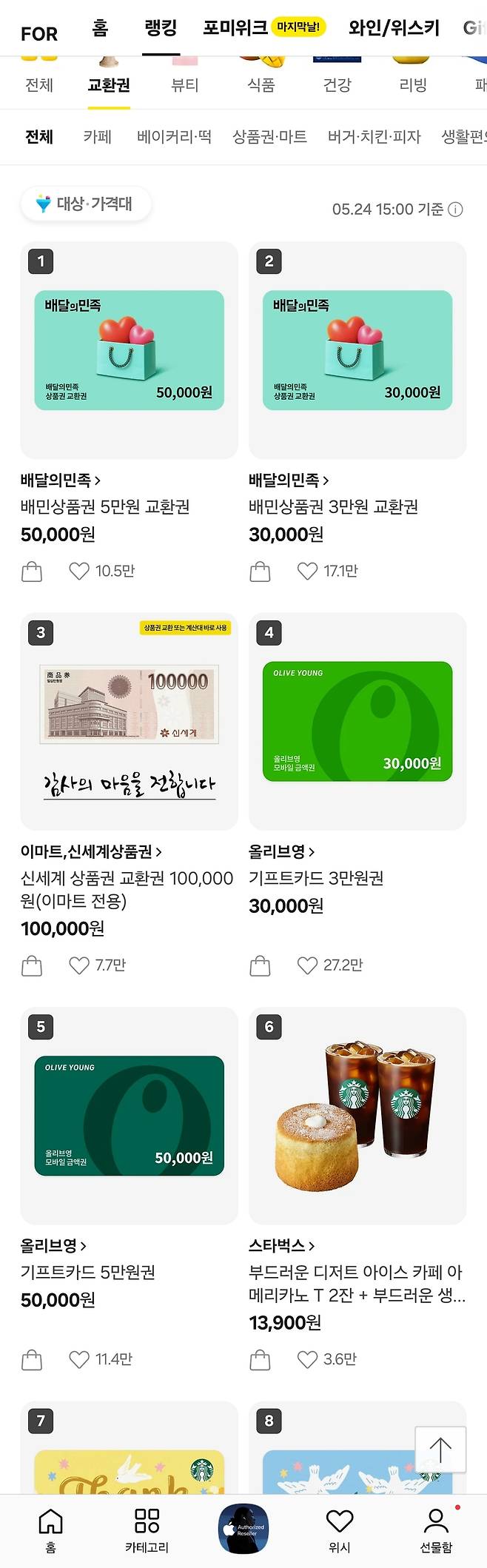Go to 위시 in bottom navigation

(x=339, y=1530)
